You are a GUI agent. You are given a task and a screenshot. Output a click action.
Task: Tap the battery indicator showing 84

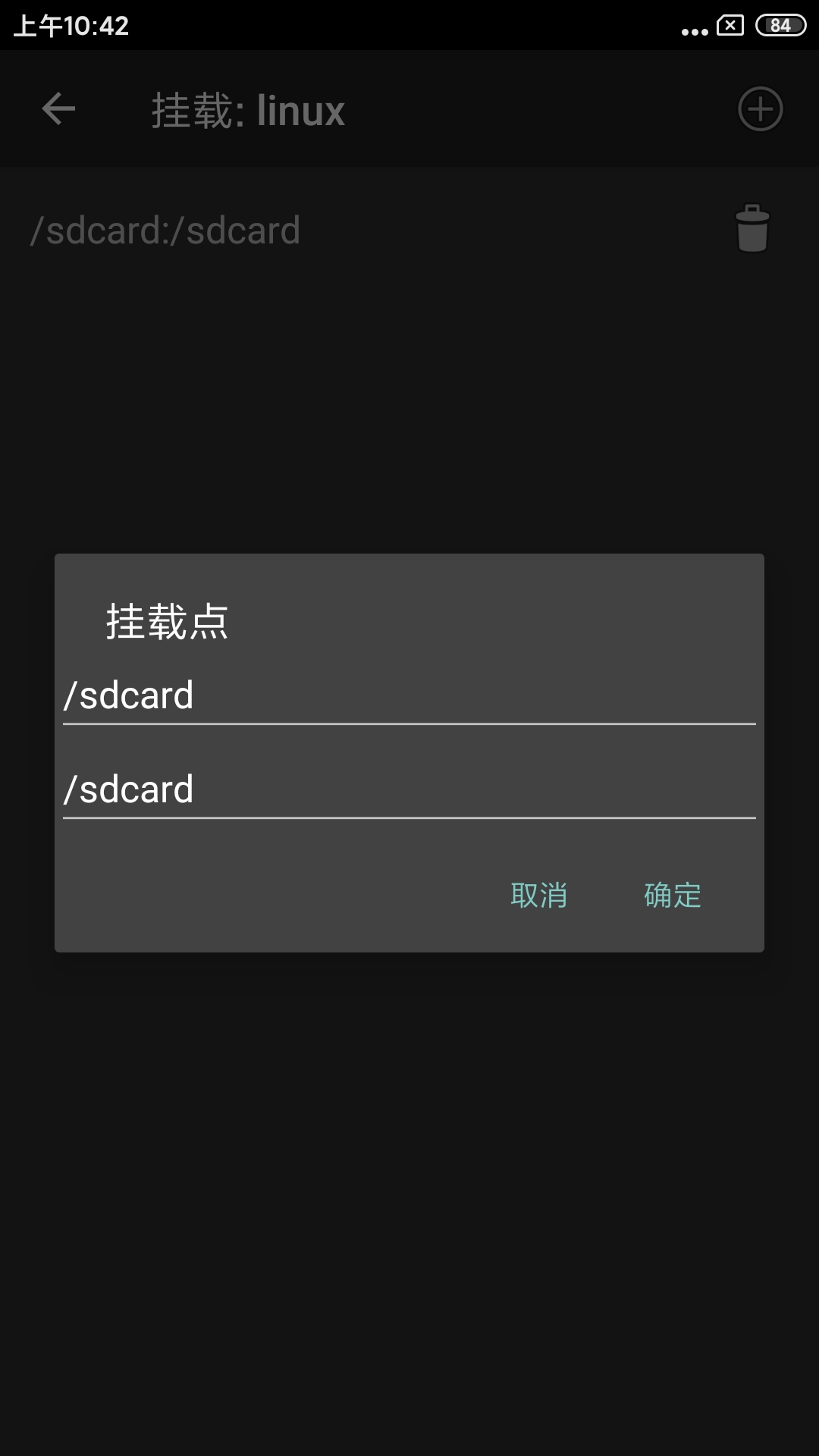(780, 25)
